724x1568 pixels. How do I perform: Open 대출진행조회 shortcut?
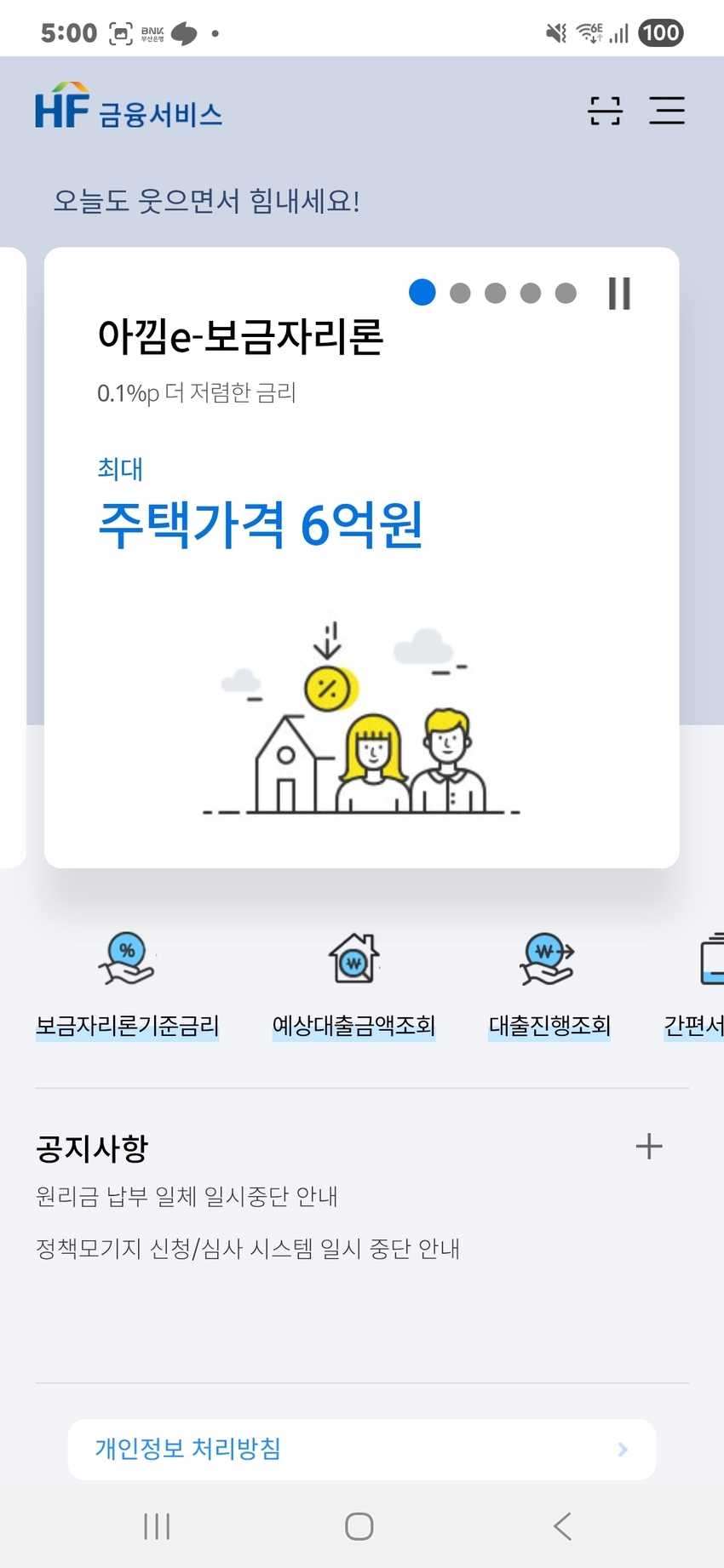tap(549, 987)
